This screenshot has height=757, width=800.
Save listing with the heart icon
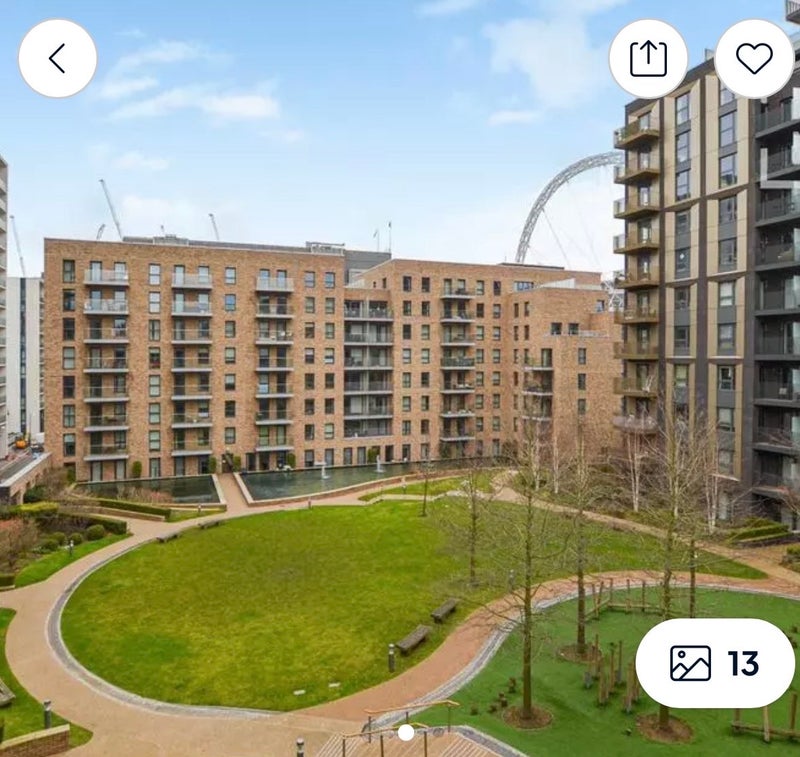[754, 58]
